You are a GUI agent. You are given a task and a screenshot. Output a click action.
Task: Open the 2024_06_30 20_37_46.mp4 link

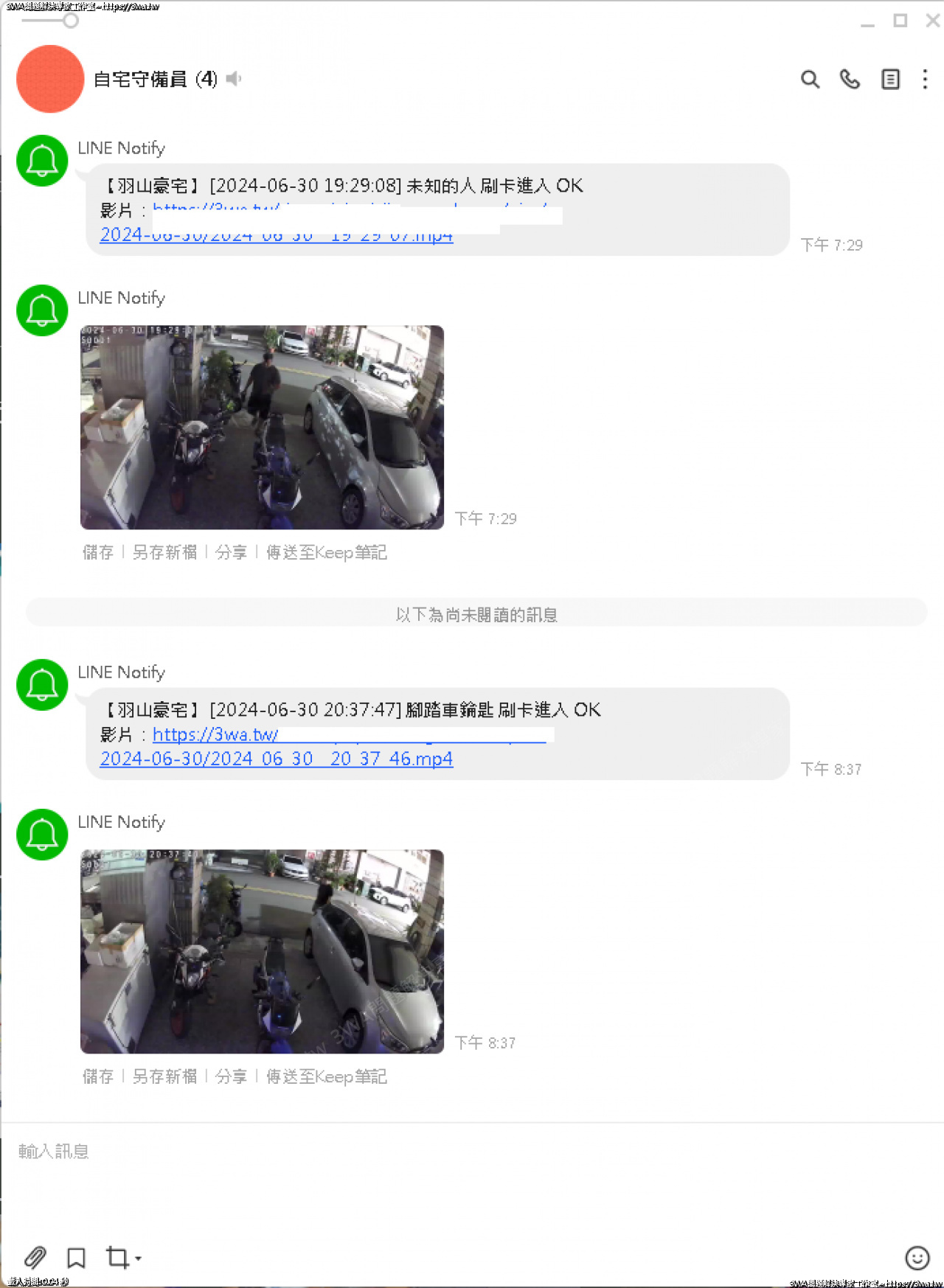tap(276, 759)
